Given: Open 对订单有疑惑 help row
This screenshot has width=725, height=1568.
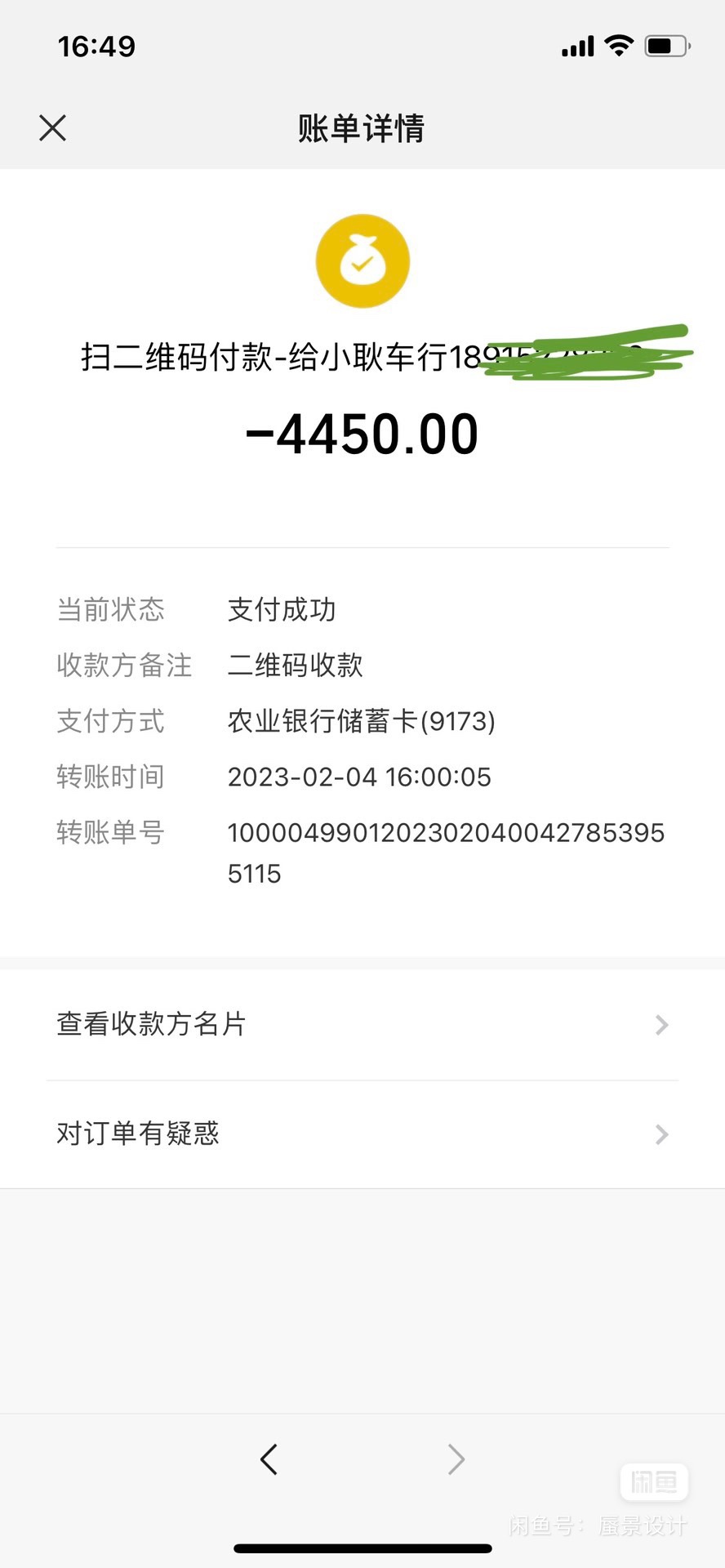Looking at the screenshot, I should [362, 1134].
